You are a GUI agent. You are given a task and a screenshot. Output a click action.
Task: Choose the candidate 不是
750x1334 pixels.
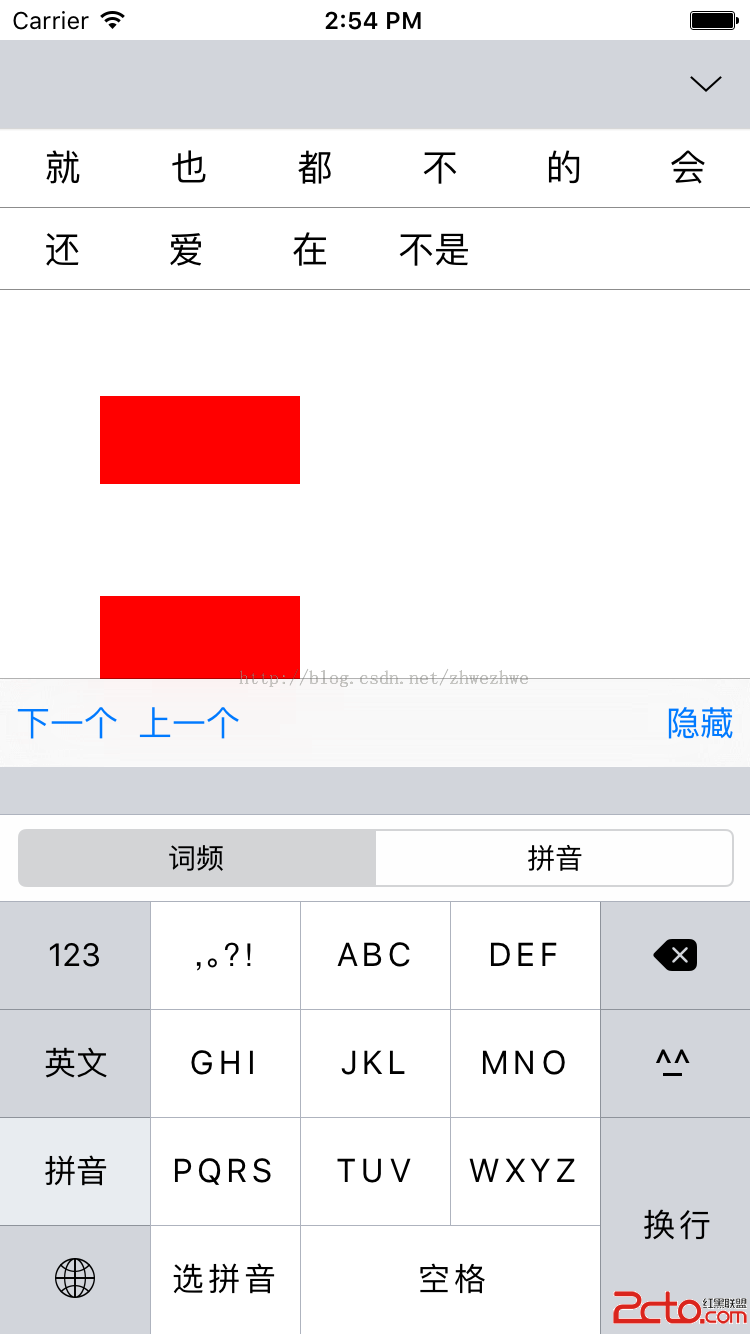pos(434,250)
